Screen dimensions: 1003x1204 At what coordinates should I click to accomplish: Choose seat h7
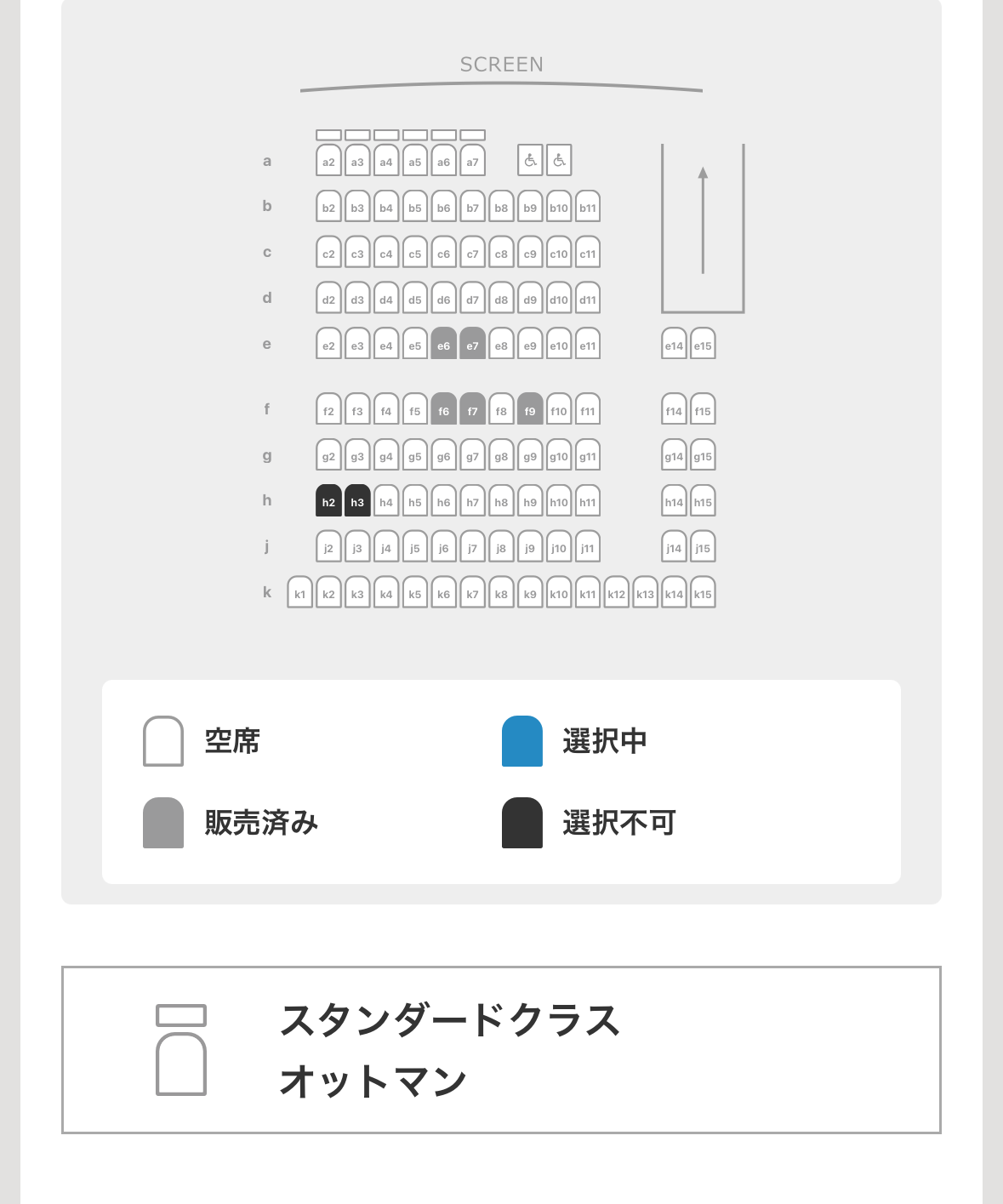pos(472,501)
